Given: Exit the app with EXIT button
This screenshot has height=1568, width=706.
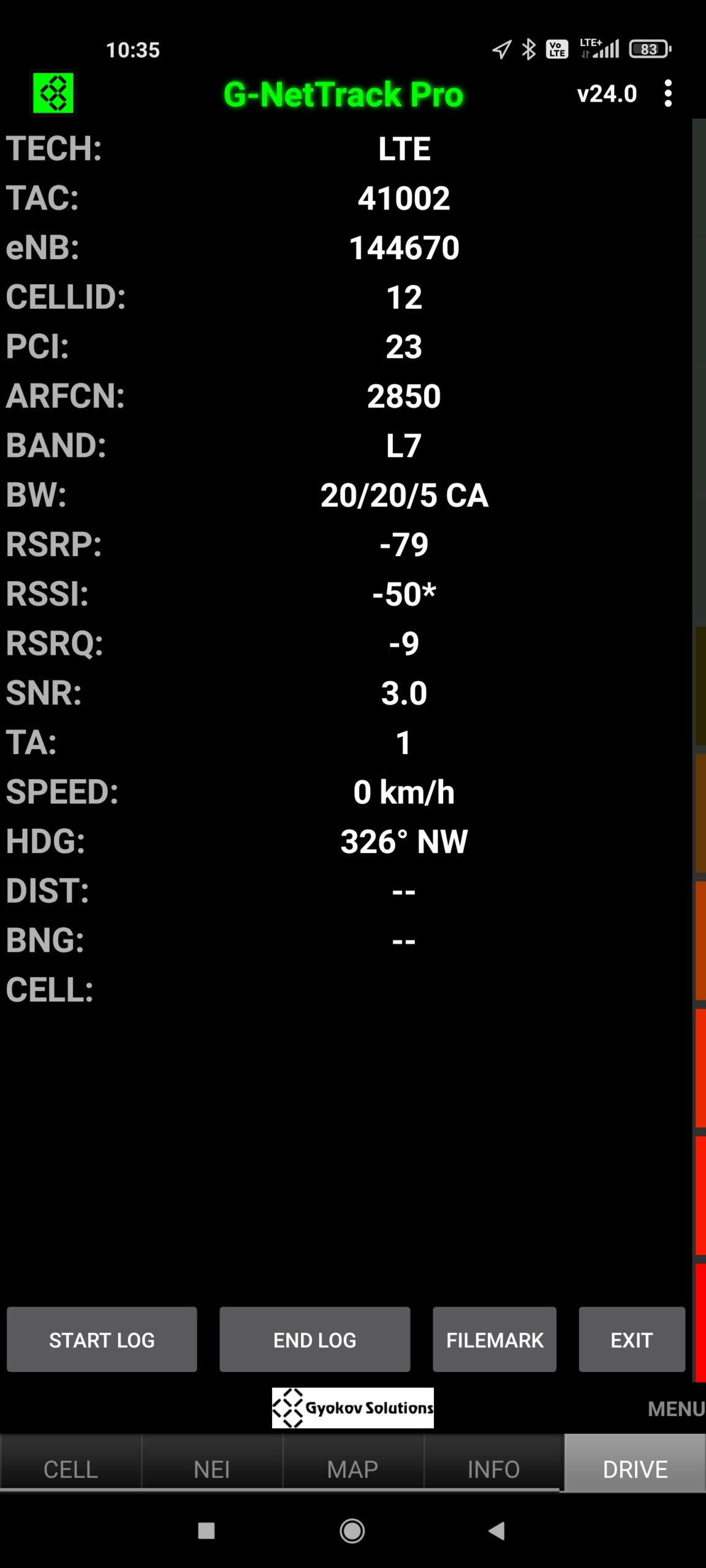Looking at the screenshot, I should (631, 1340).
